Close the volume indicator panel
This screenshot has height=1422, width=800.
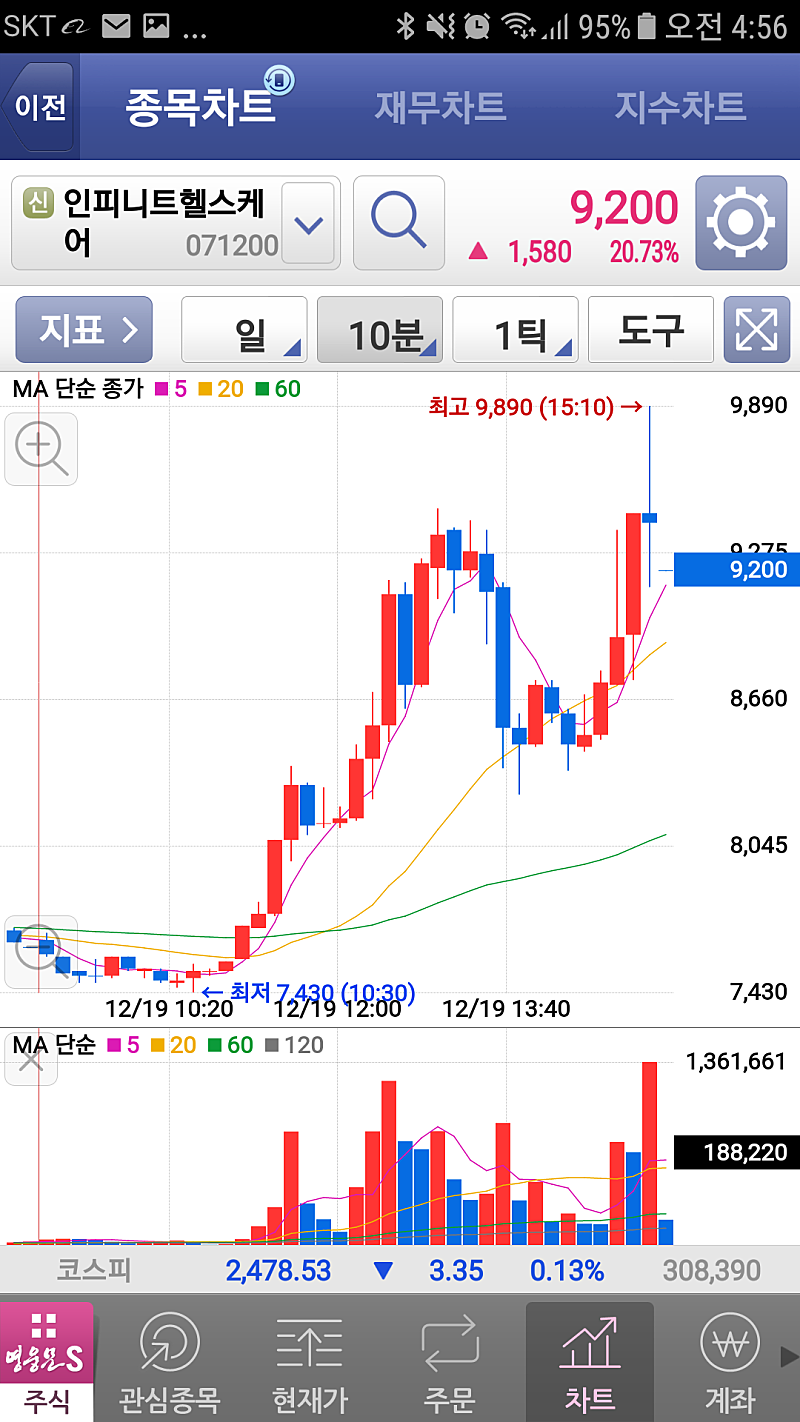30,1060
